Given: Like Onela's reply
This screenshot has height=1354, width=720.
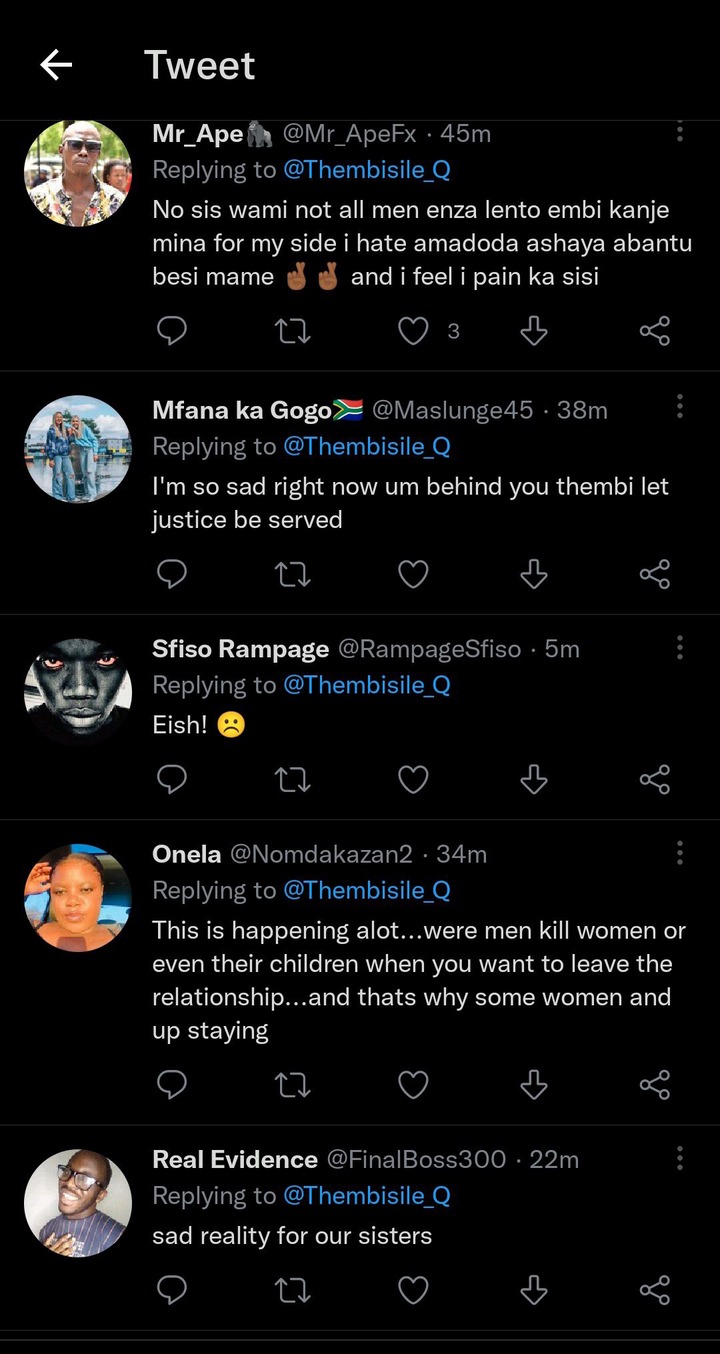Looking at the screenshot, I should (413, 1085).
